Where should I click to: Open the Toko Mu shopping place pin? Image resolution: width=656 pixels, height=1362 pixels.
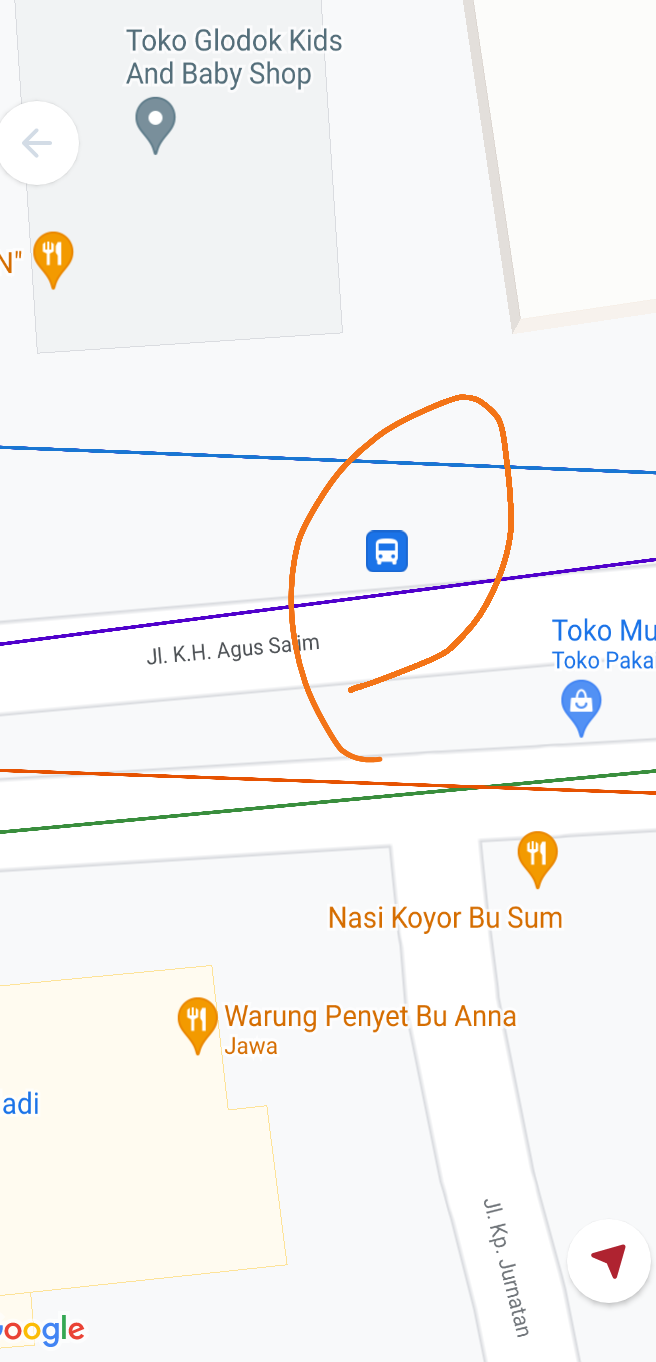(x=581, y=703)
